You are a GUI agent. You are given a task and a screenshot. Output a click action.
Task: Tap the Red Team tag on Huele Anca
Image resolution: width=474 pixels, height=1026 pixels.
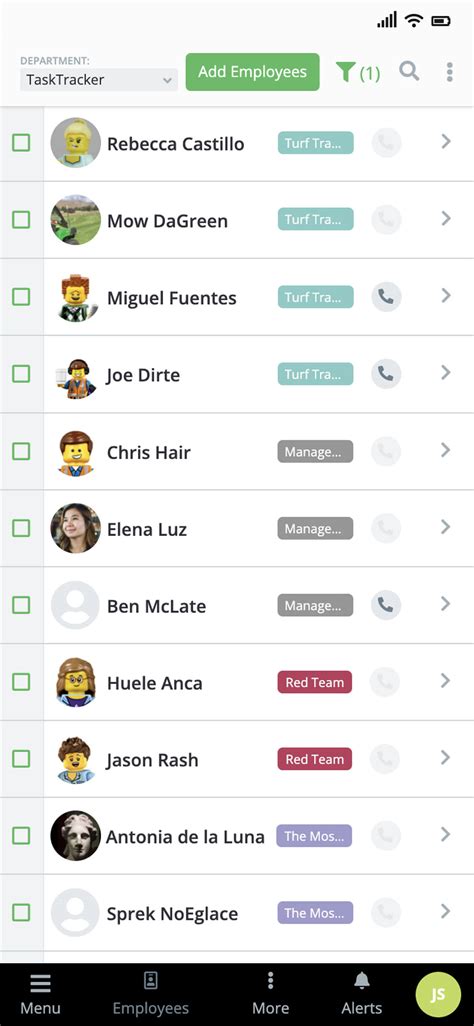(315, 682)
